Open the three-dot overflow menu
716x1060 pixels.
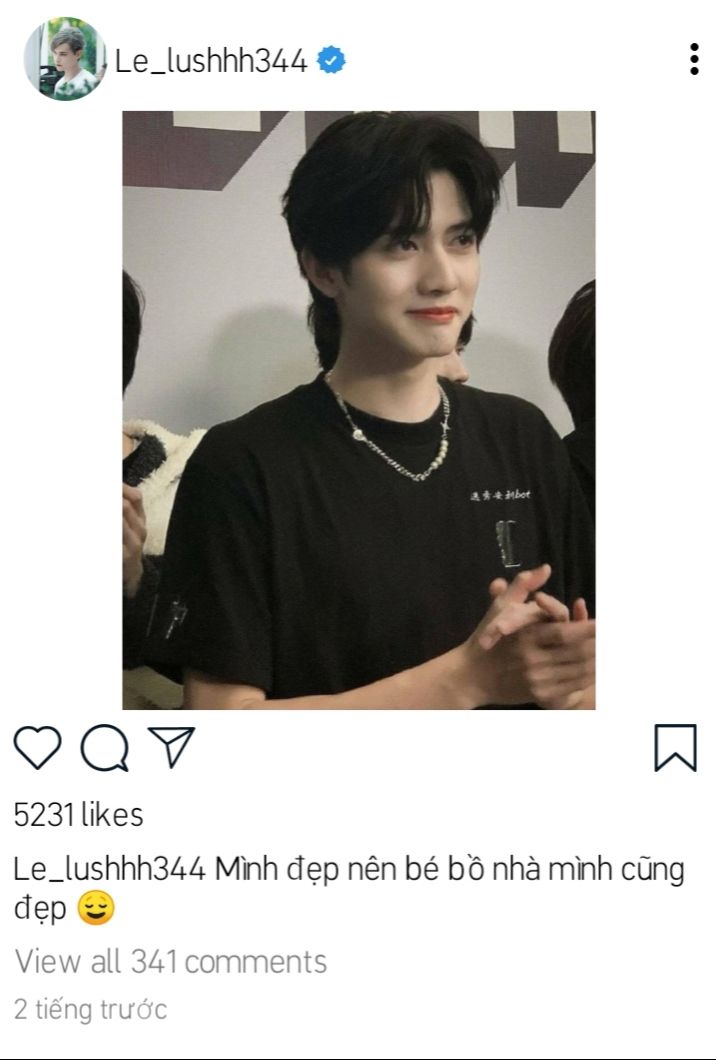coord(694,60)
